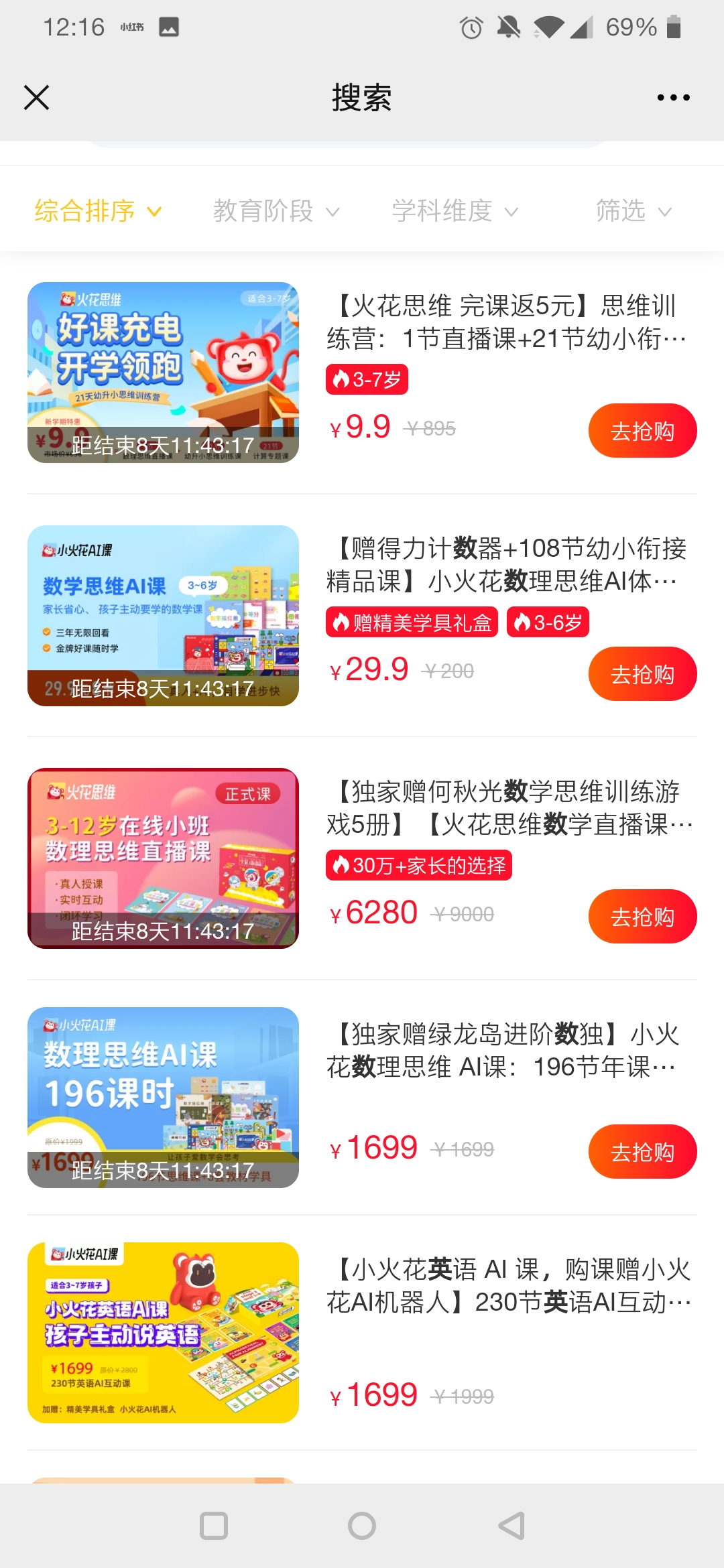Image resolution: width=724 pixels, height=1568 pixels.
Task: Tap the gallery photo icon in the status bar
Action: click(169, 27)
